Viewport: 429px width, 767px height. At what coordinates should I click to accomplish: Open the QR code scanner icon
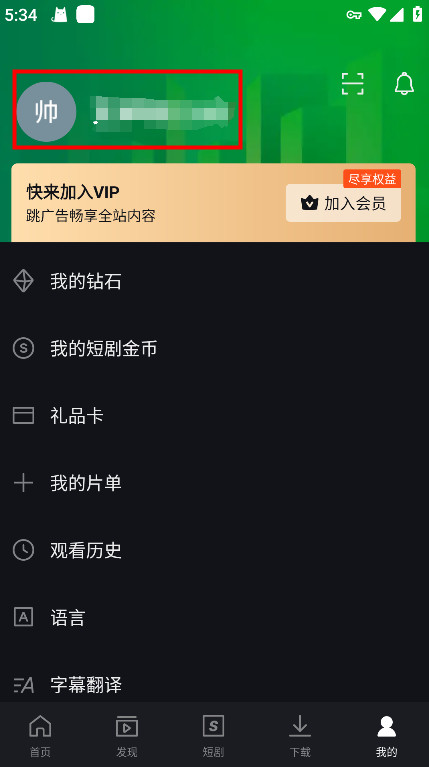click(353, 84)
